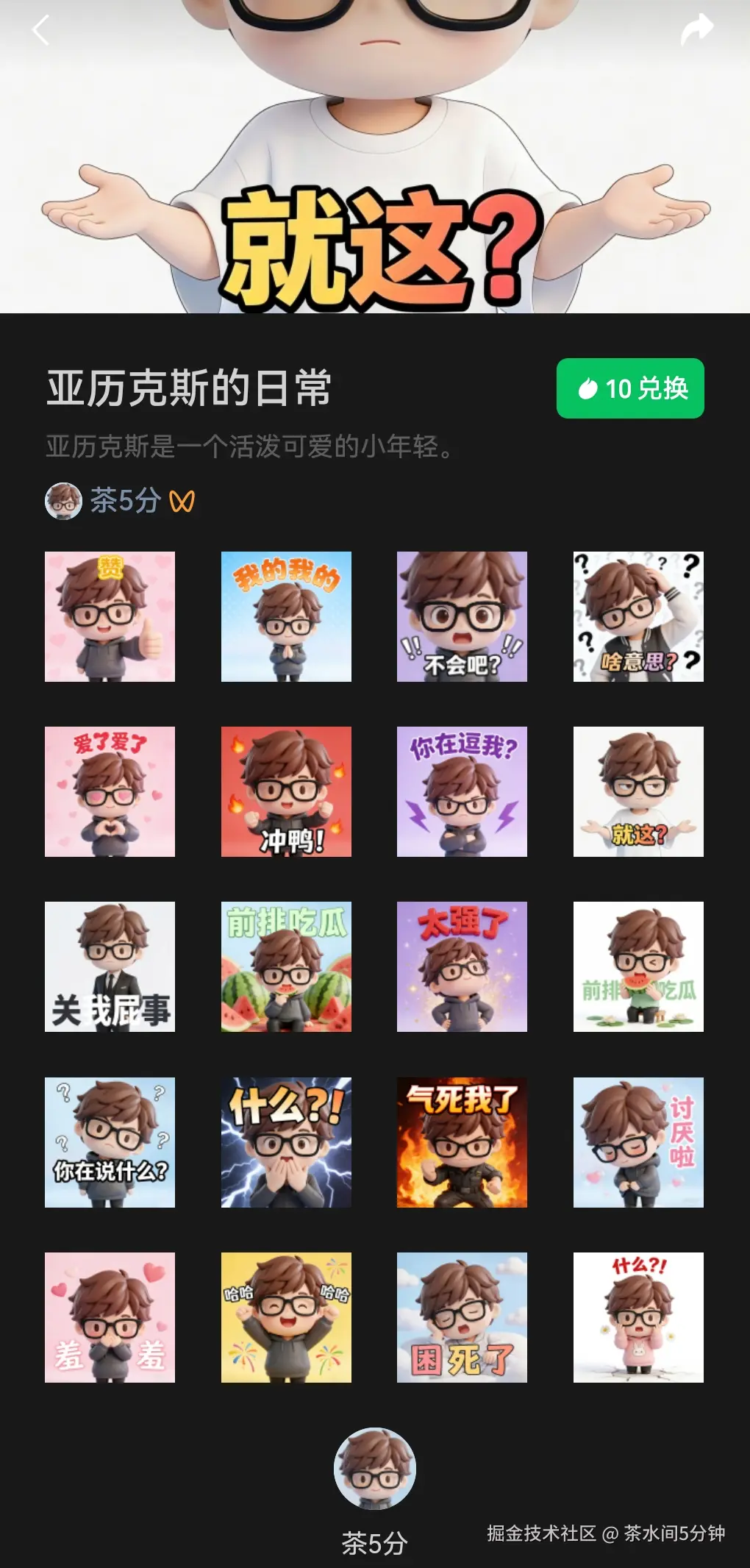Viewport: 750px width, 1568px height.
Task: Open the 啥意思? question-marks sticker
Action: tap(638, 618)
